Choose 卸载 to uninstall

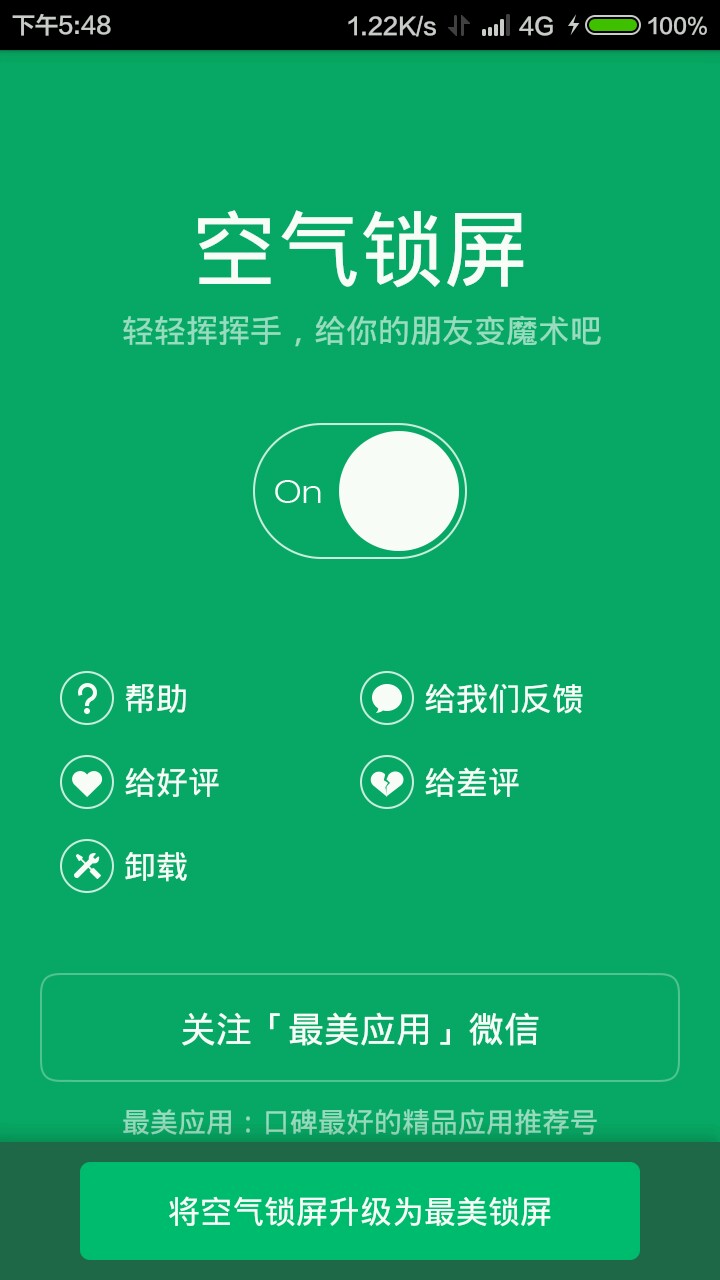point(125,866)
